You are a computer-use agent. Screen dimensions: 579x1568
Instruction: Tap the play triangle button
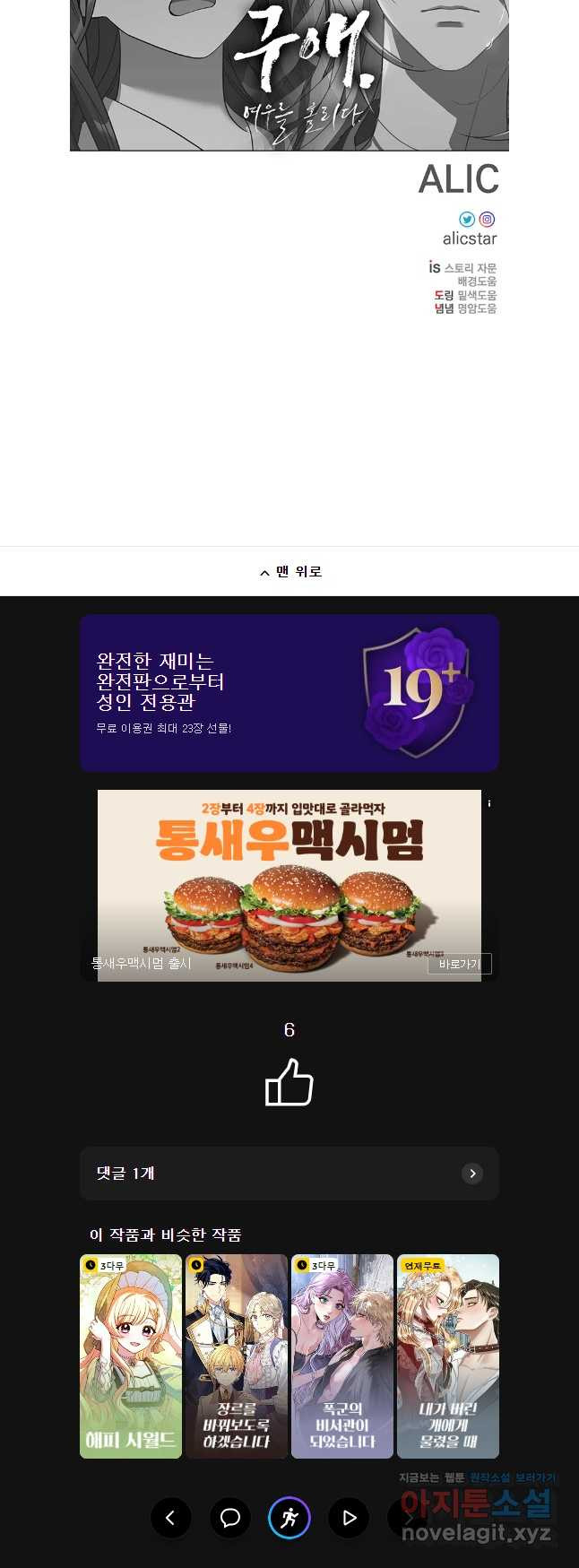pyautogui.click(x=349, y=1518)
